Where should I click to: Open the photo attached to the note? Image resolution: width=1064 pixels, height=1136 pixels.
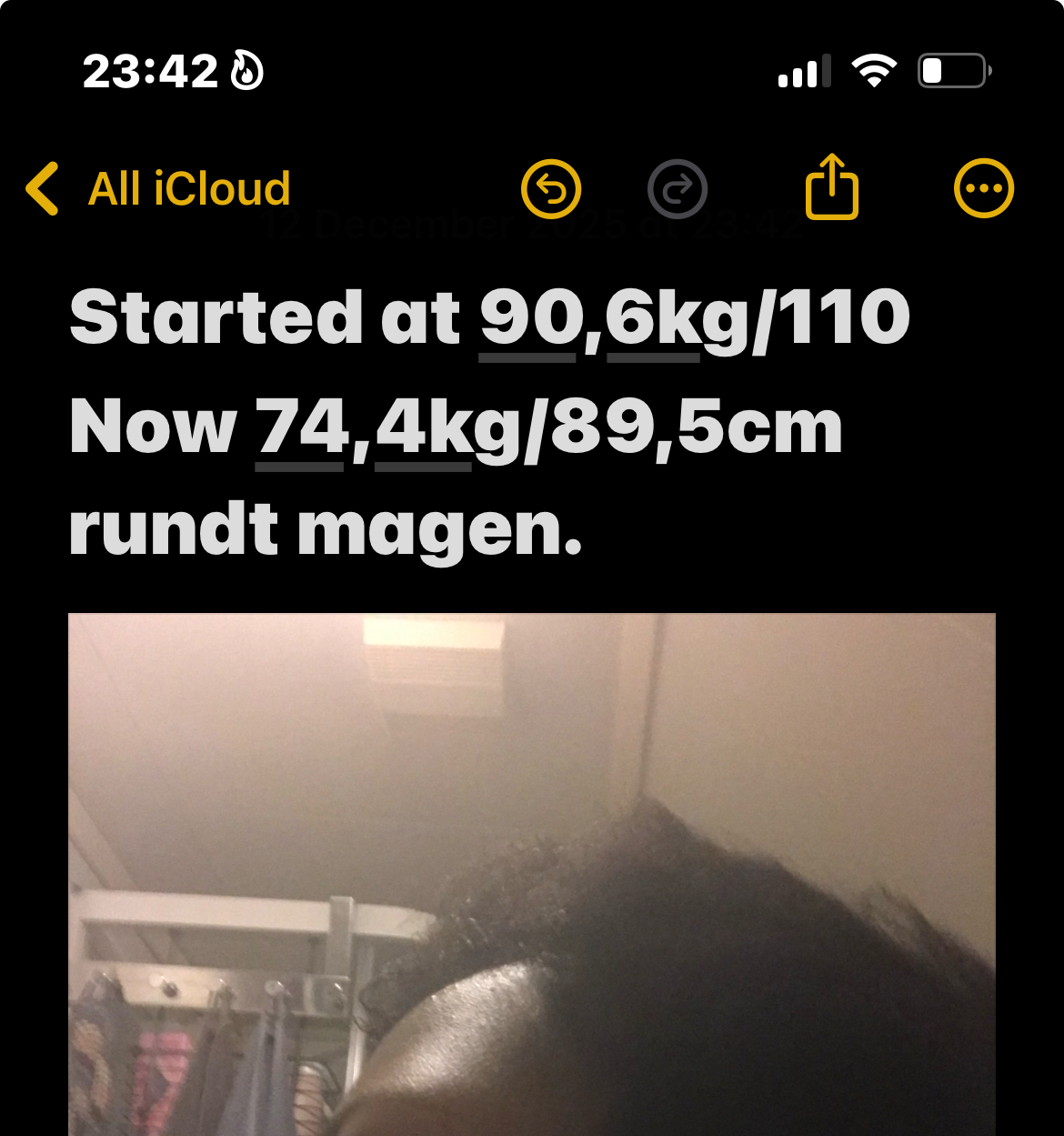(532, 873)
